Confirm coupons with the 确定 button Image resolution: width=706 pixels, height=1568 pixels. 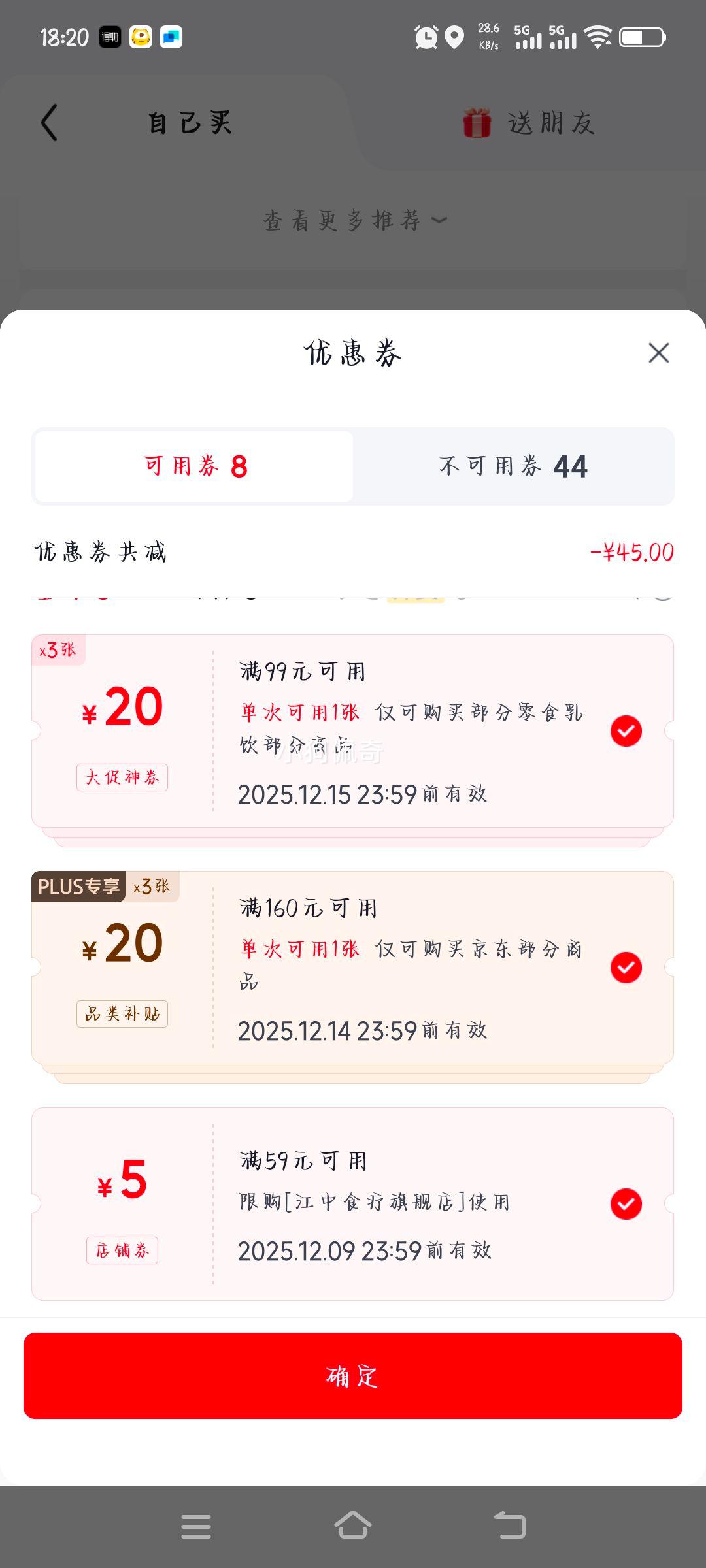[353, 1375]
